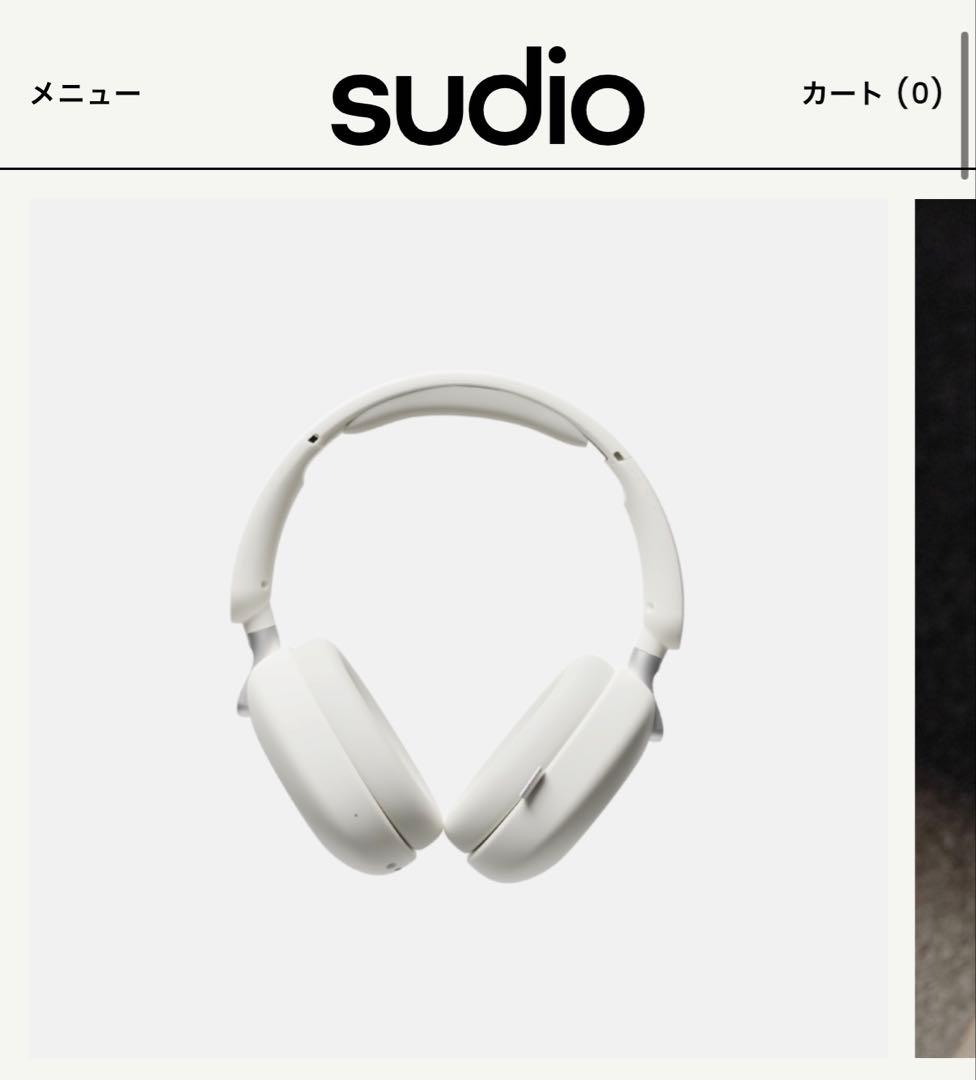Open the カート (0) cart

coord(871,94)
